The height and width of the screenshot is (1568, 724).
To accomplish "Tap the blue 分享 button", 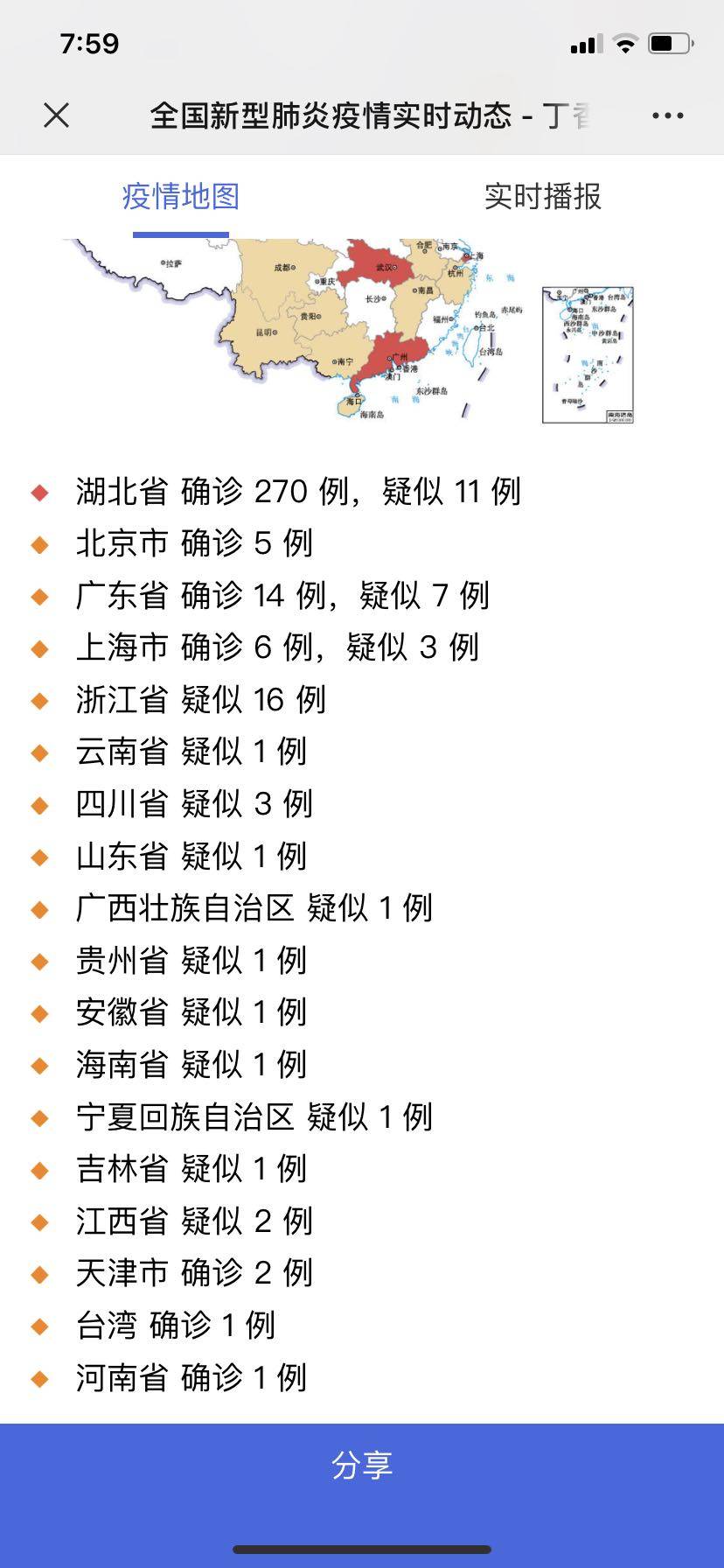I will coord(362,1465).
